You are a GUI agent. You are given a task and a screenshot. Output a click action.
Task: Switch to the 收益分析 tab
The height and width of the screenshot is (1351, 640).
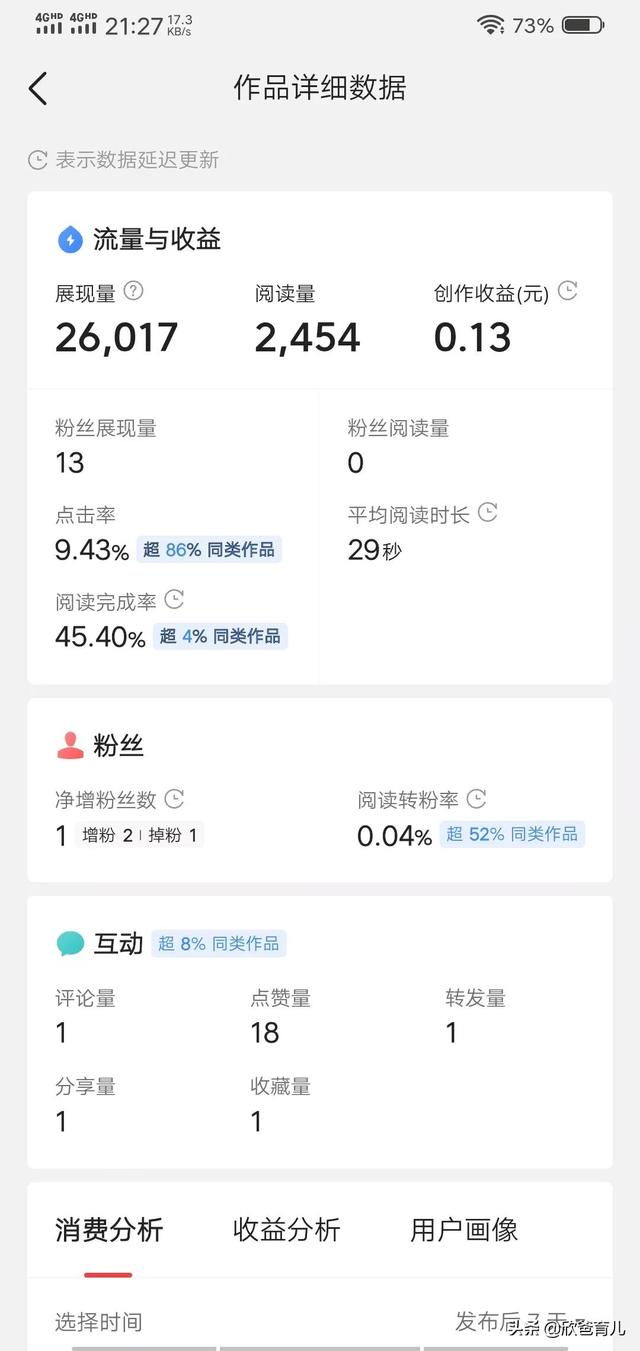coord(286,1229)
